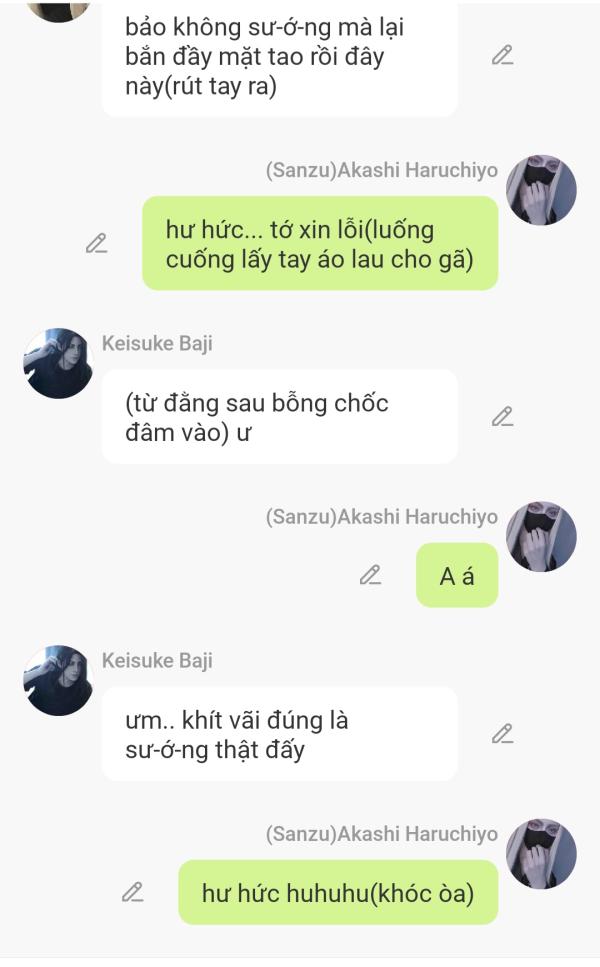
Task: Edit the "tớ xin lỗi" message
Action: [x=96, y=243]
